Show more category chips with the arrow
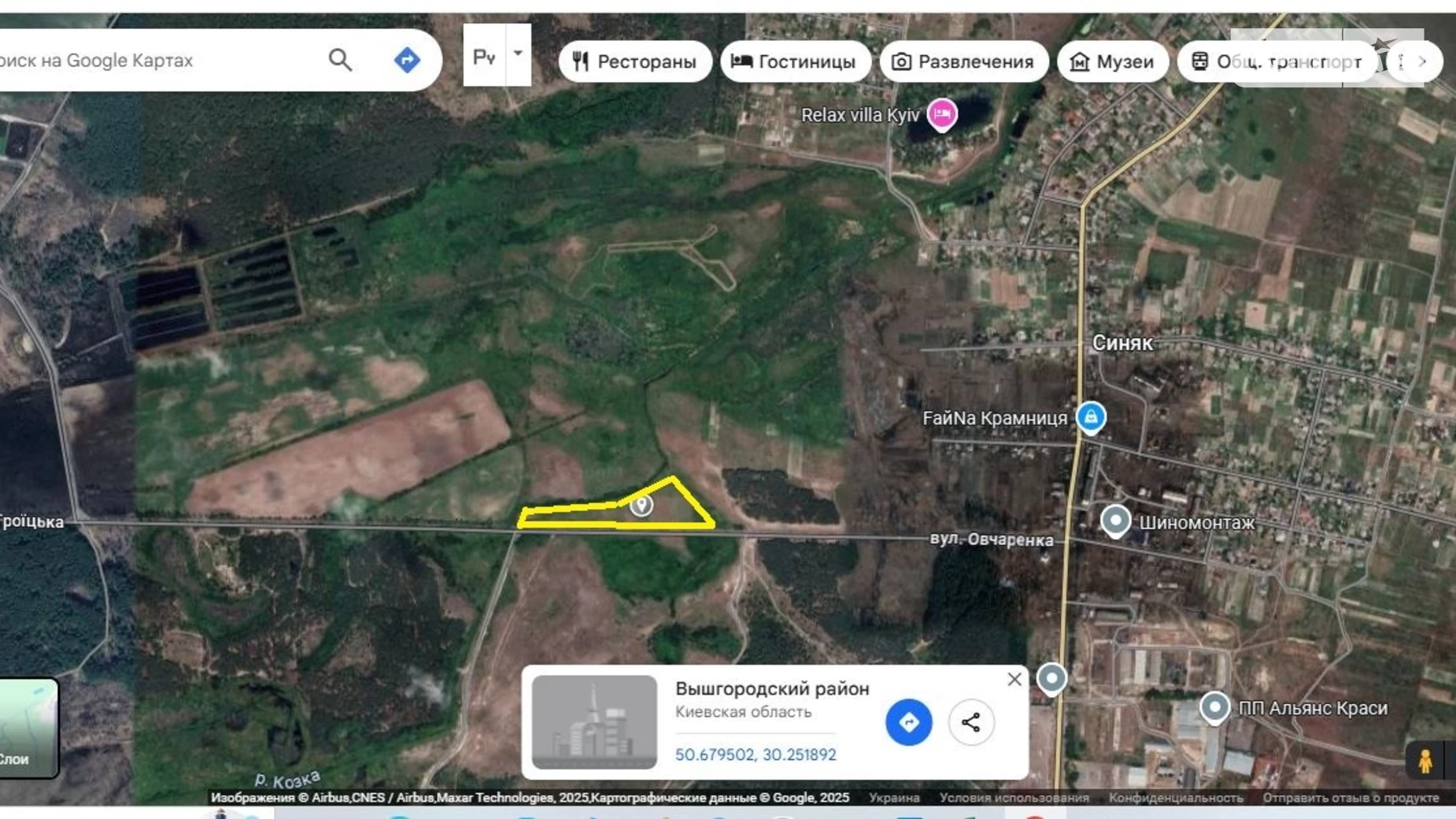 1421,61
